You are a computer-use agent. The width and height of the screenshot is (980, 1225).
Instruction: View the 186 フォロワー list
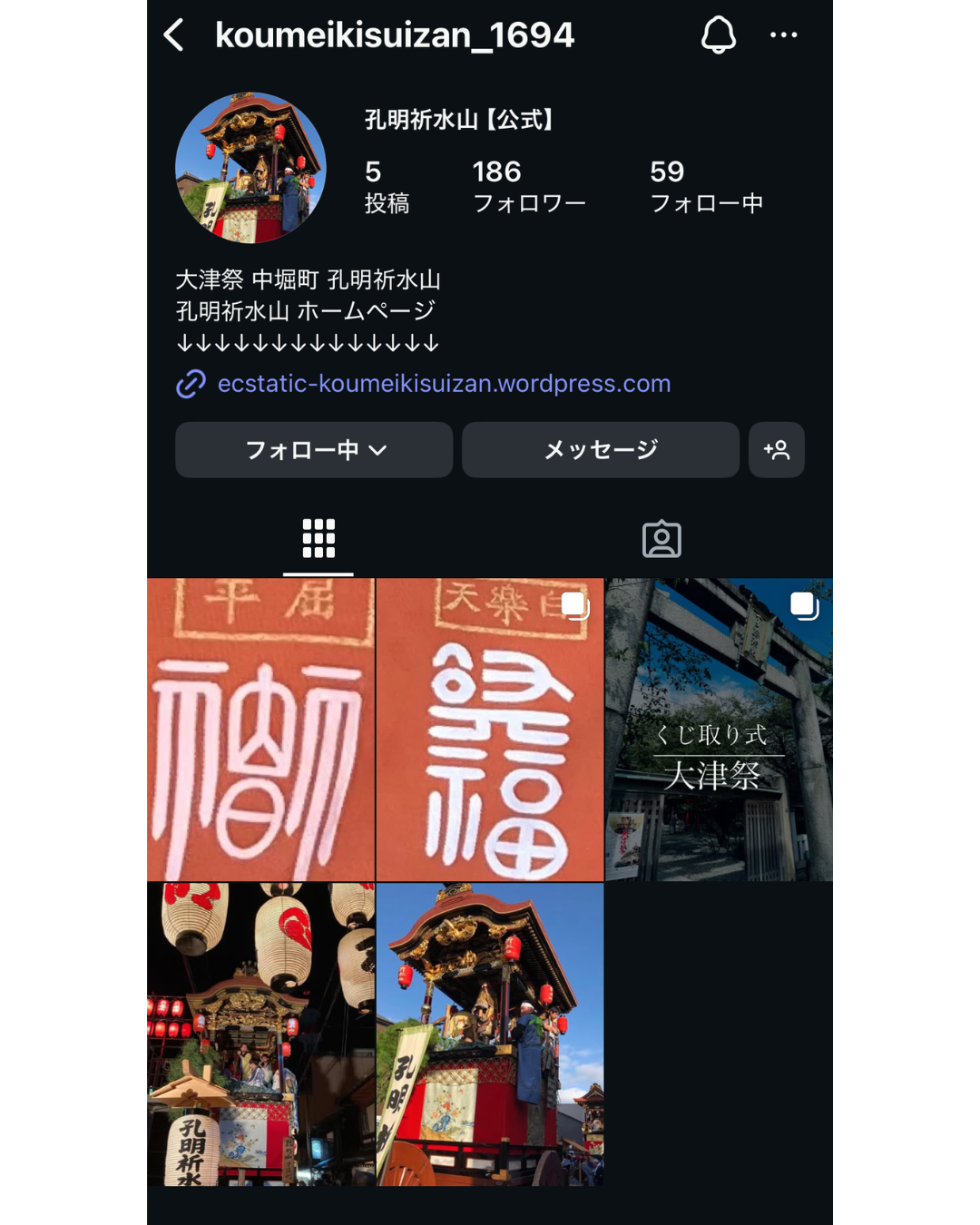tap(528, 186)
